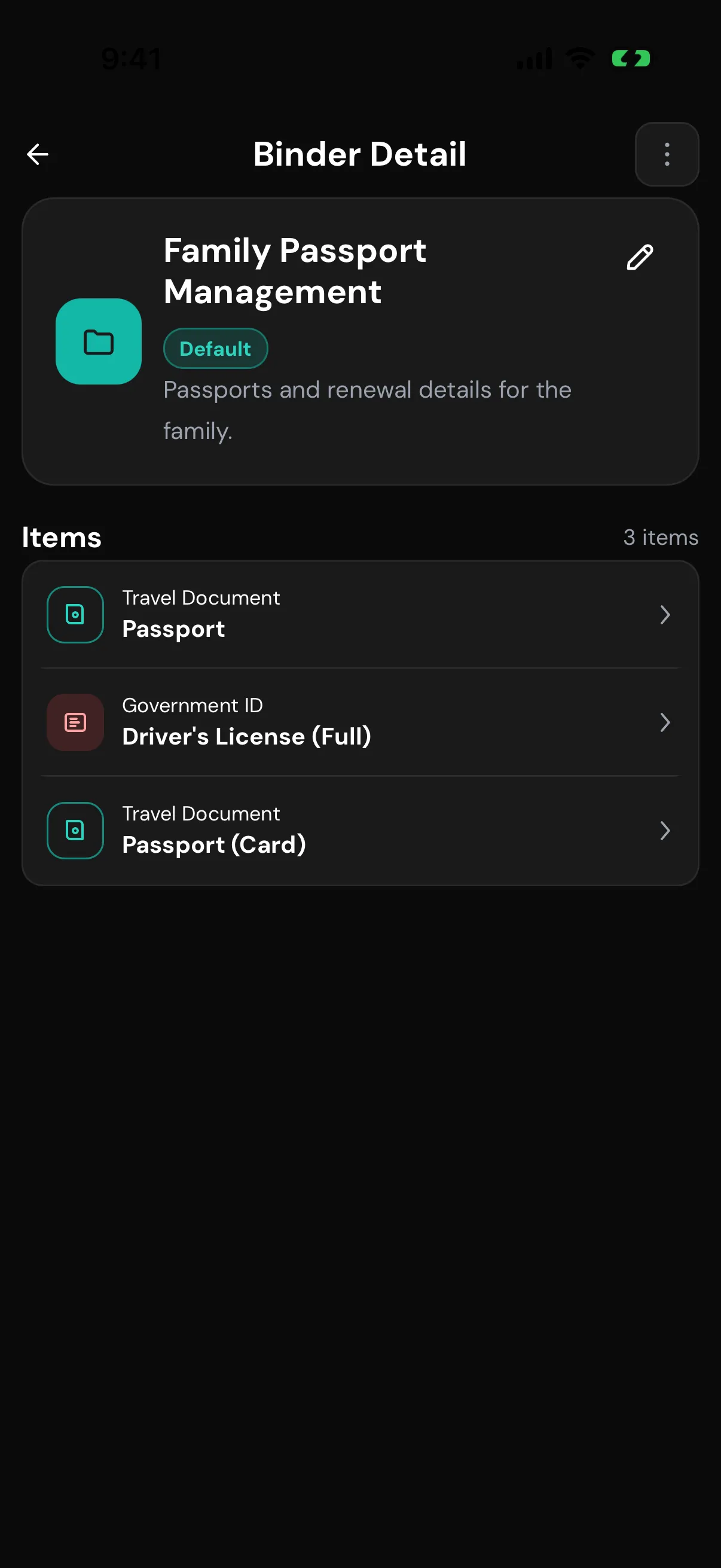Image resolution: width=721 pixels, height=1568 pixels.
Task: Edit the binder with pencil icon
Action: click(x=640, y=257)
